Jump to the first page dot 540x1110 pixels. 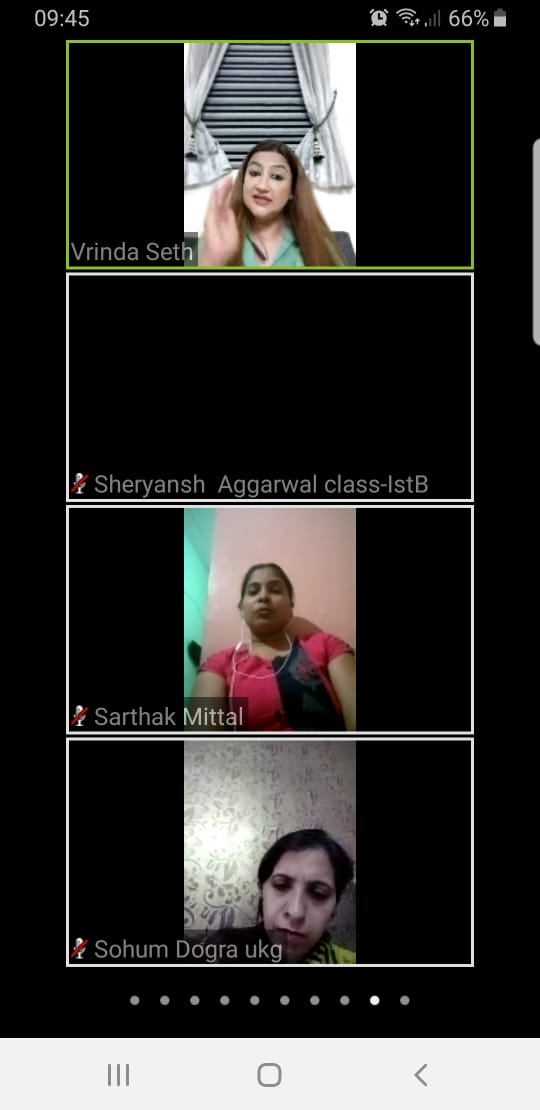(134, 1000)
